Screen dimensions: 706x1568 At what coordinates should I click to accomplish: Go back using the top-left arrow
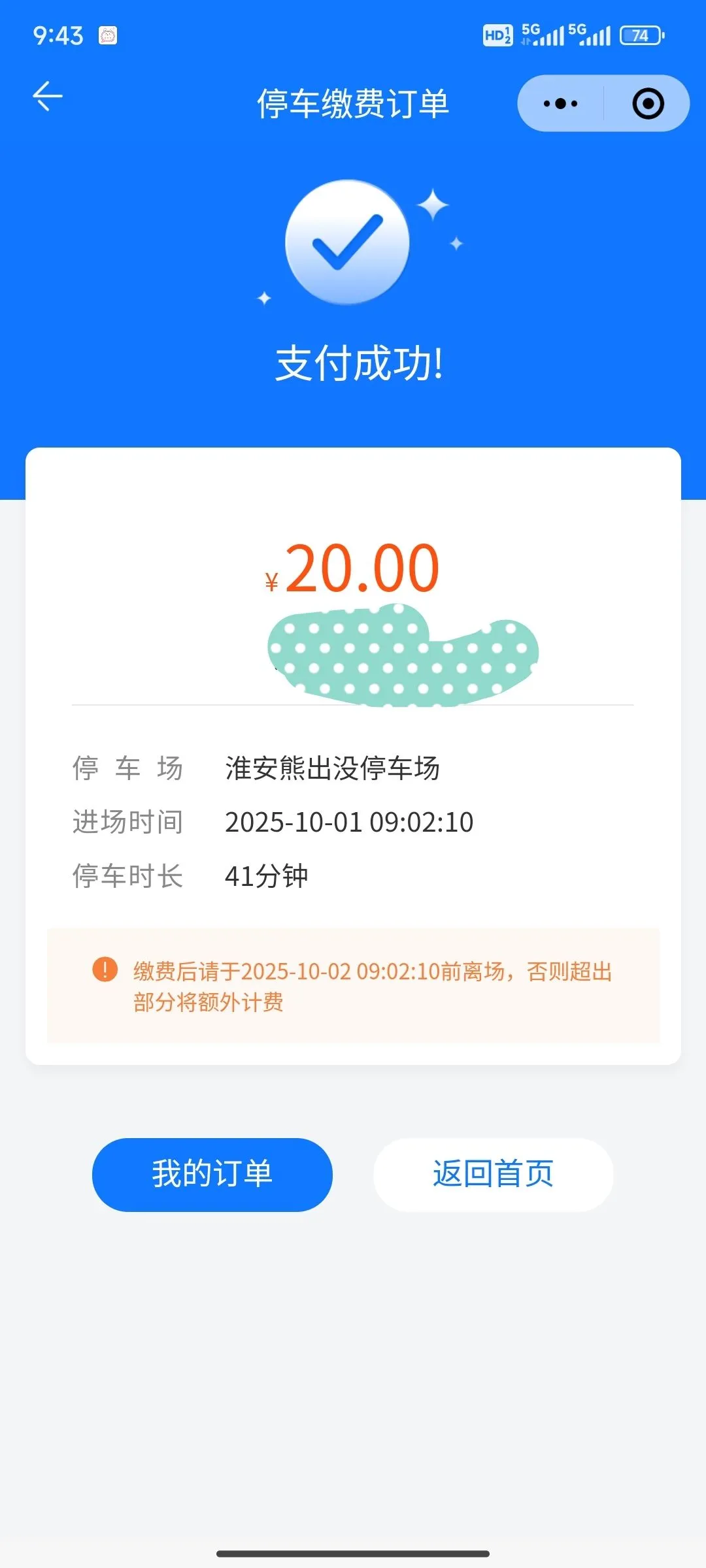tap(48, 97)
